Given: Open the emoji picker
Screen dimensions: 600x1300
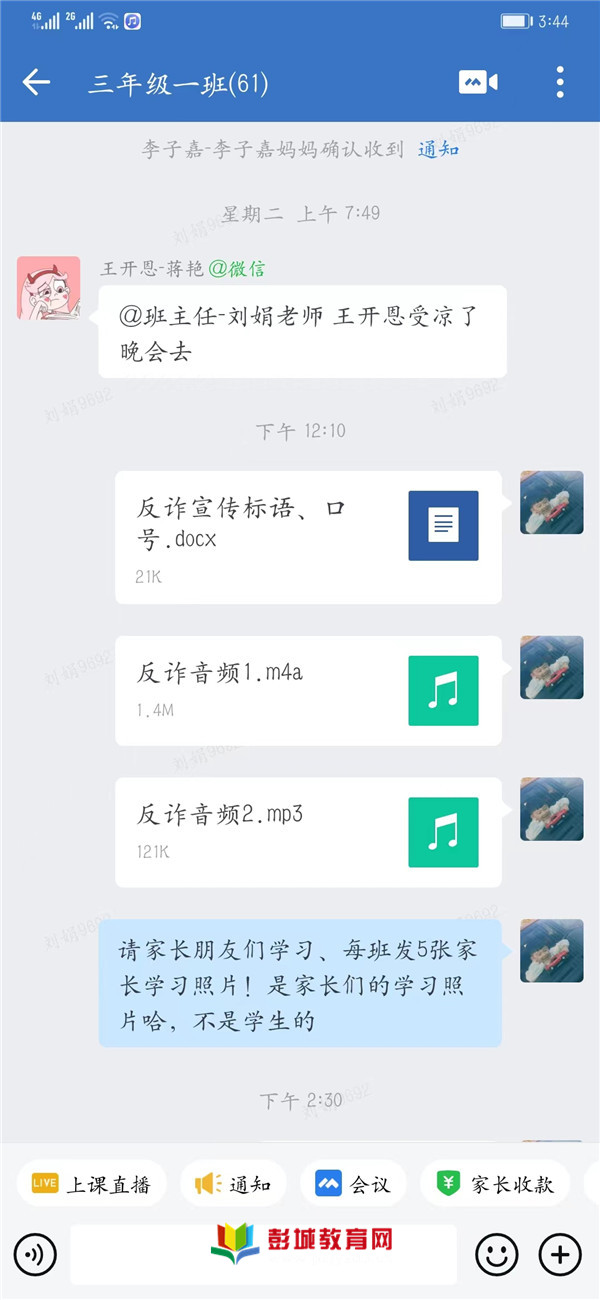Looking at the screenshot, I should coord(496,1253).
